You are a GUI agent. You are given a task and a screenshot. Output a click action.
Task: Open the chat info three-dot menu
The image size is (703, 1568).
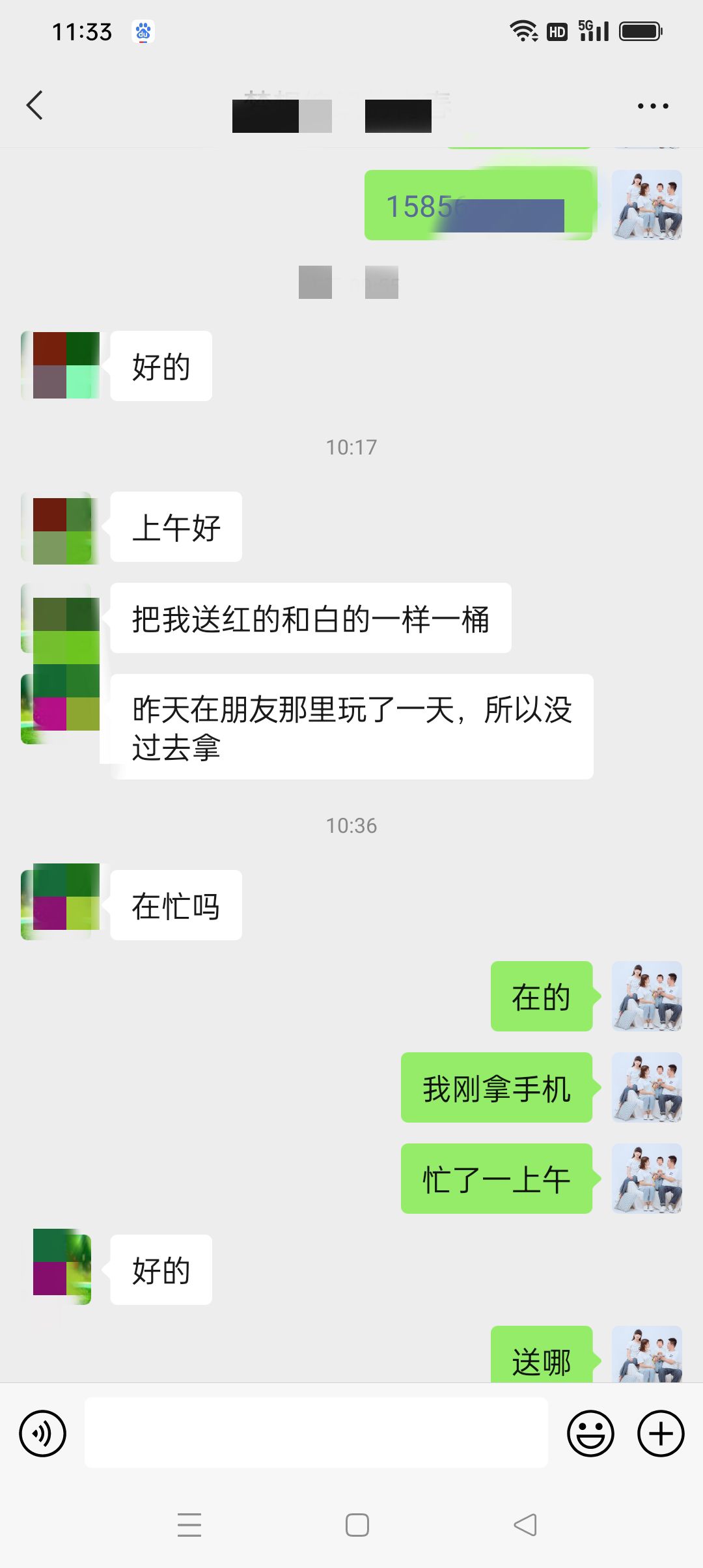click(652, 106)
